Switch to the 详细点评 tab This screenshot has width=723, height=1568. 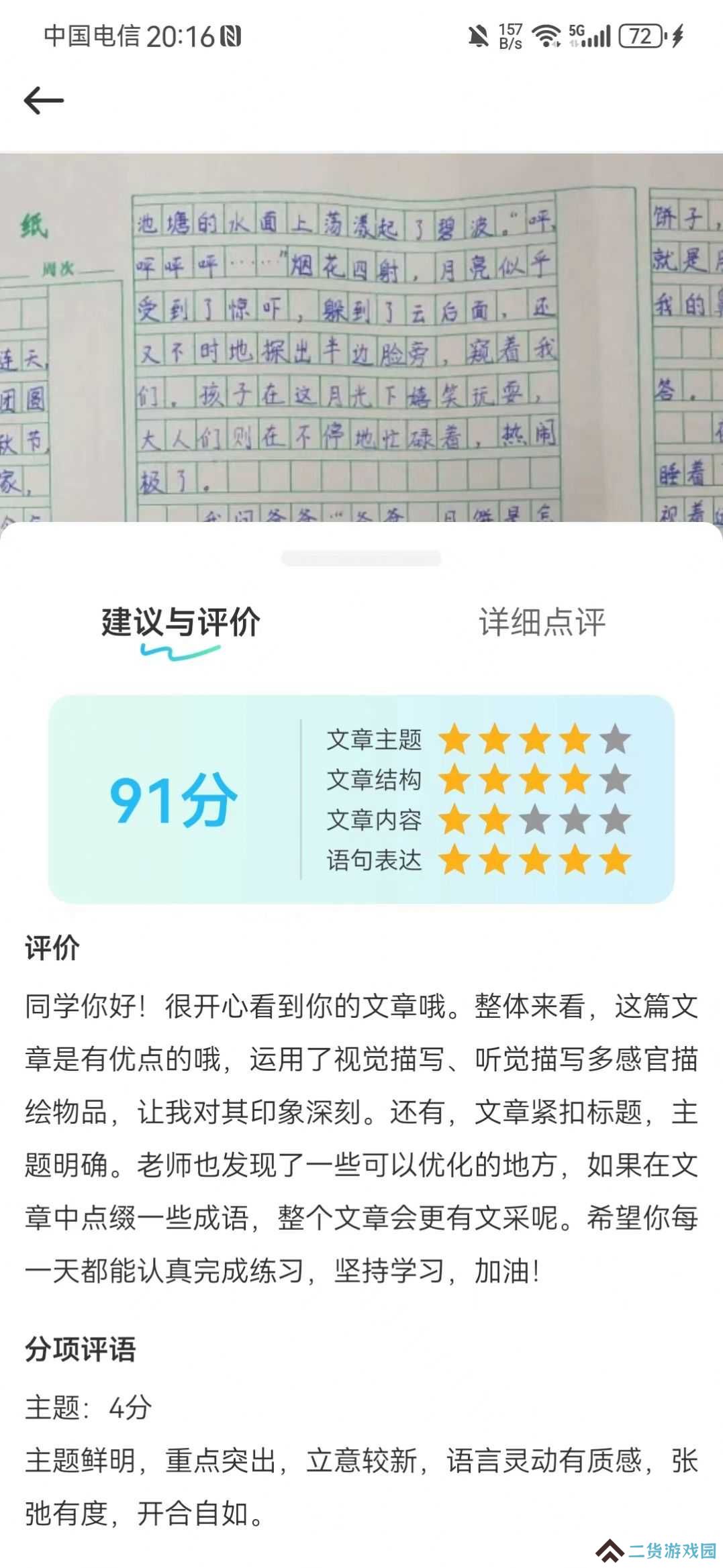click(542, 622)
